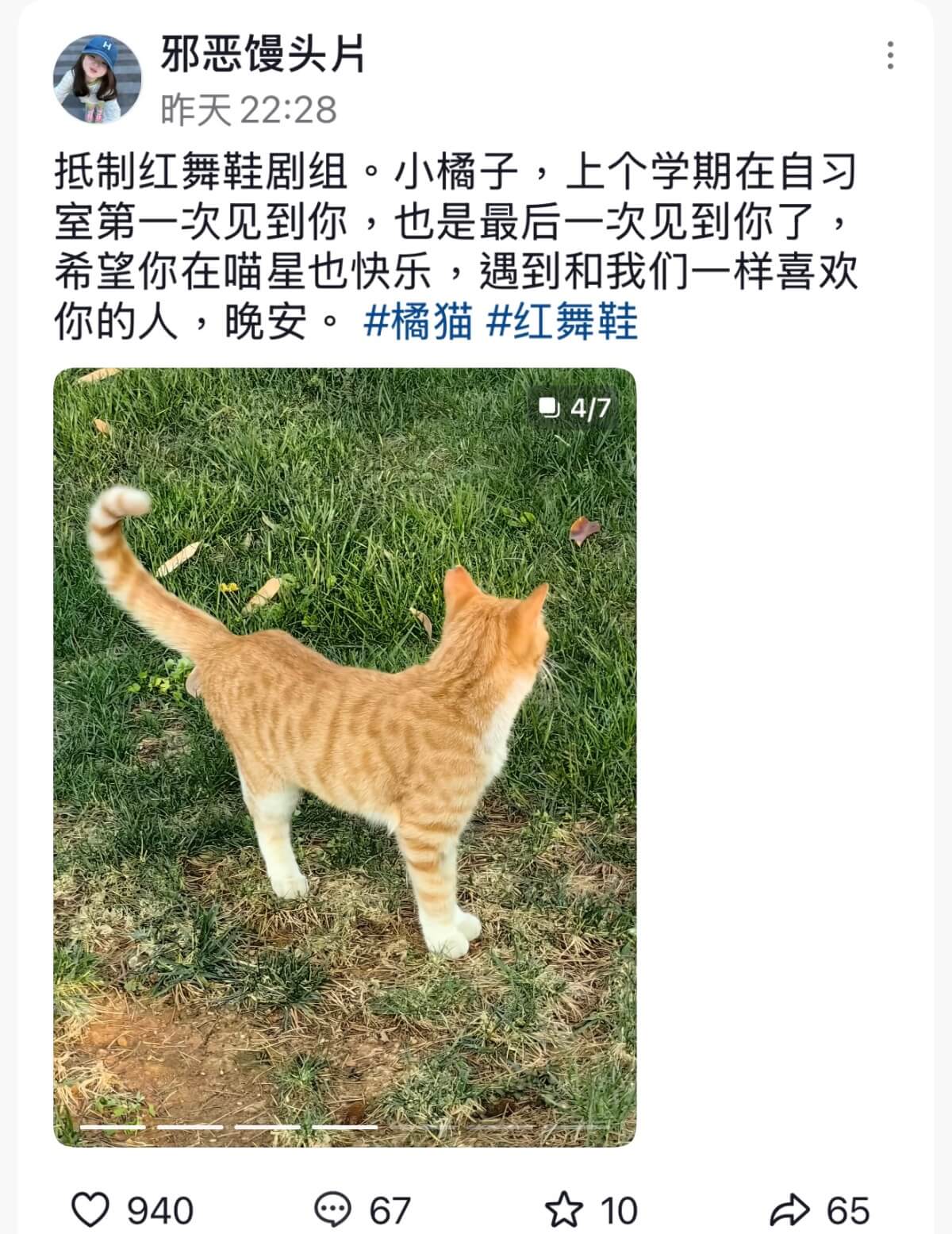Screen dimensions: 952x1234
Task: Tap the username 邪恶馒头片
Action: click(x=263, y=55)
